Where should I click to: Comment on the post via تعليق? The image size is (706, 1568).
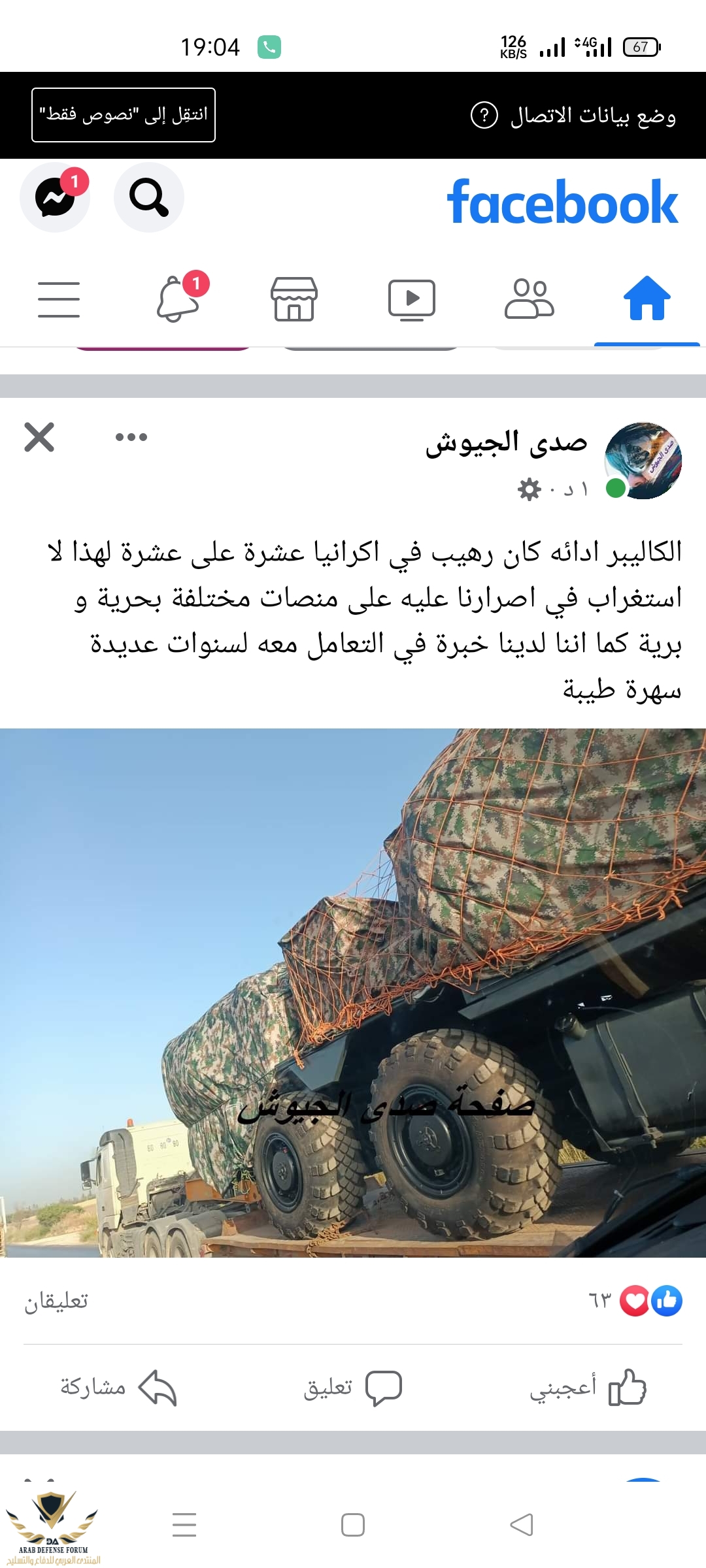pos(353,1387)
